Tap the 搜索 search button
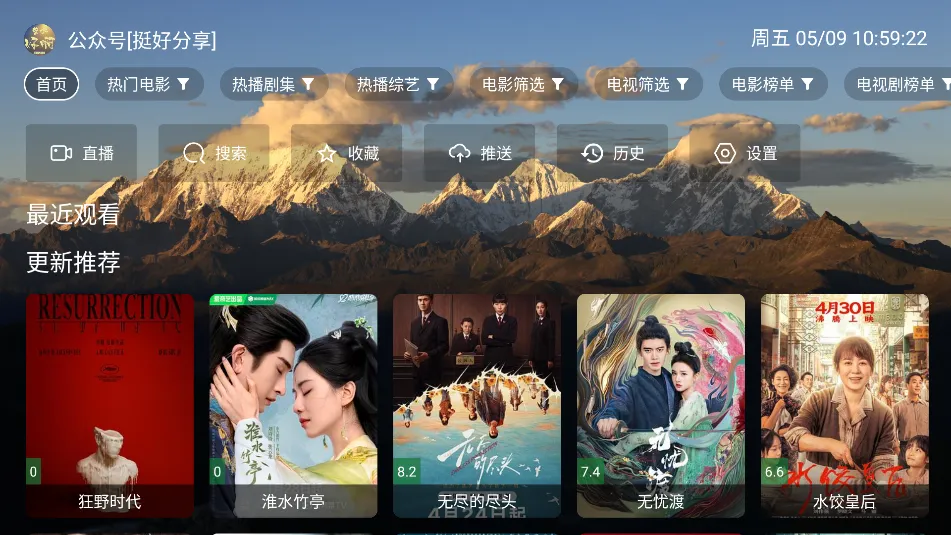The width and height of the screenshot is (951, 535). pos(214,153)
